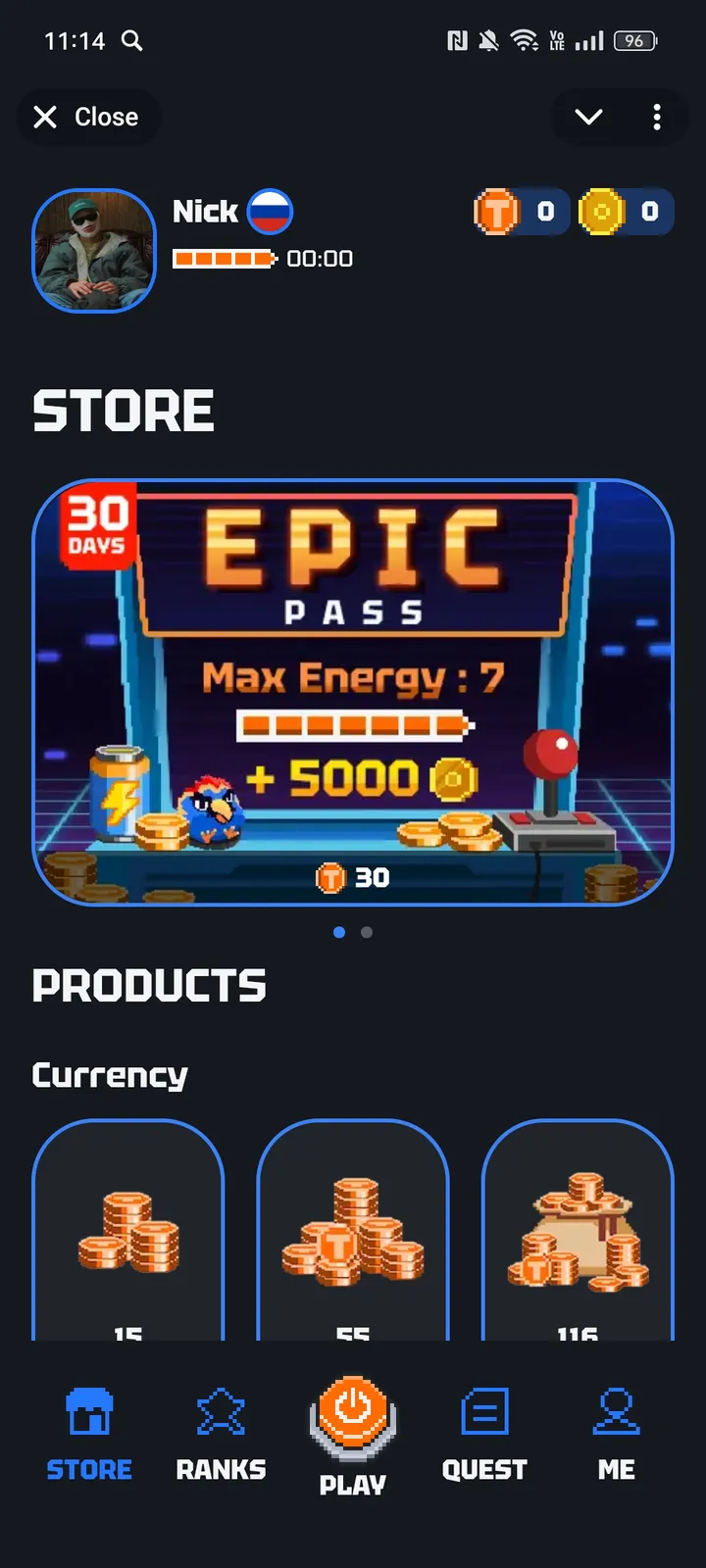Tap the gold coin balance

point(625,212)
